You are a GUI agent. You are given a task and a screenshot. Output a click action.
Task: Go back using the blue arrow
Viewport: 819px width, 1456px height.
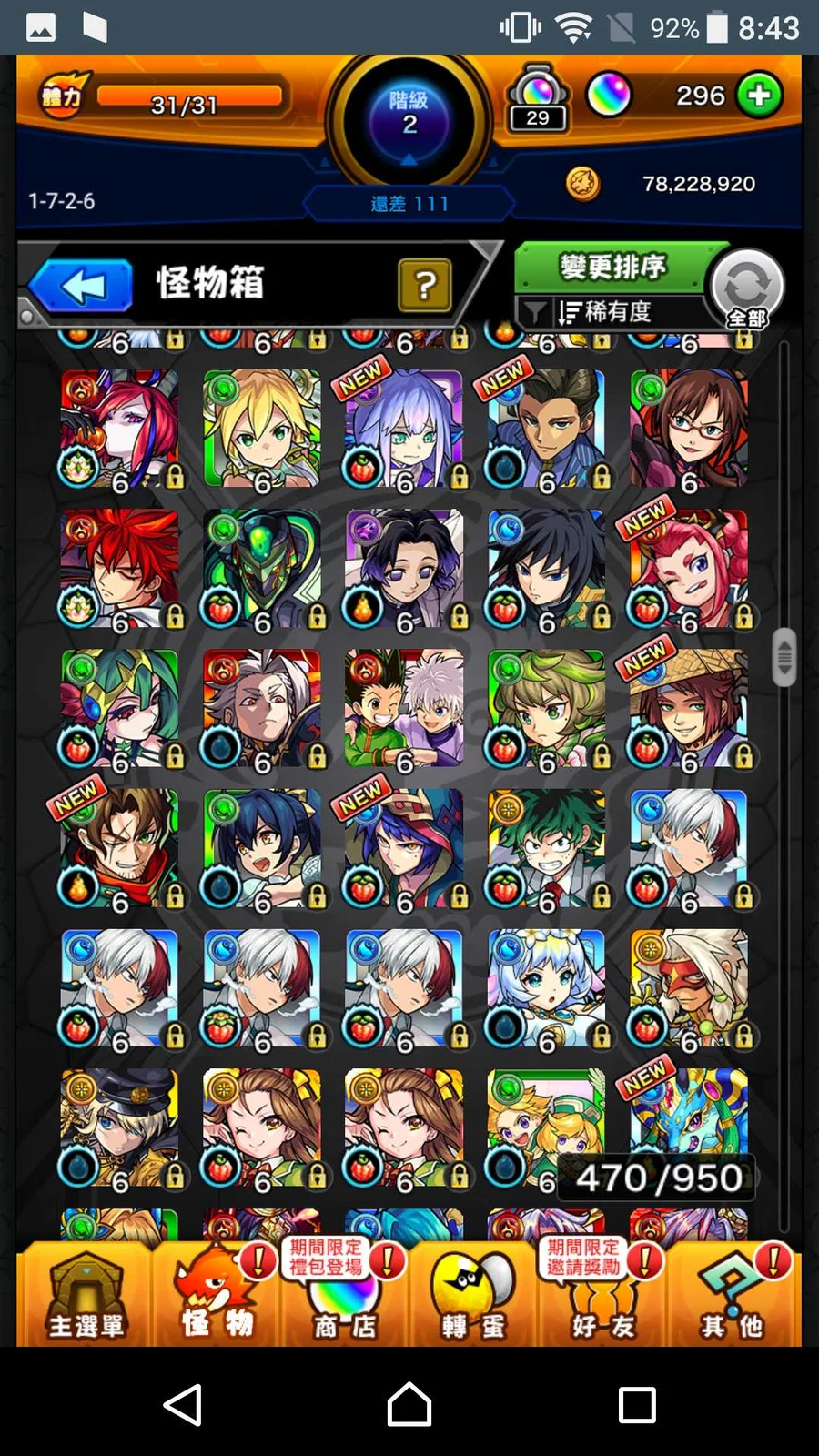coord(82,286)
